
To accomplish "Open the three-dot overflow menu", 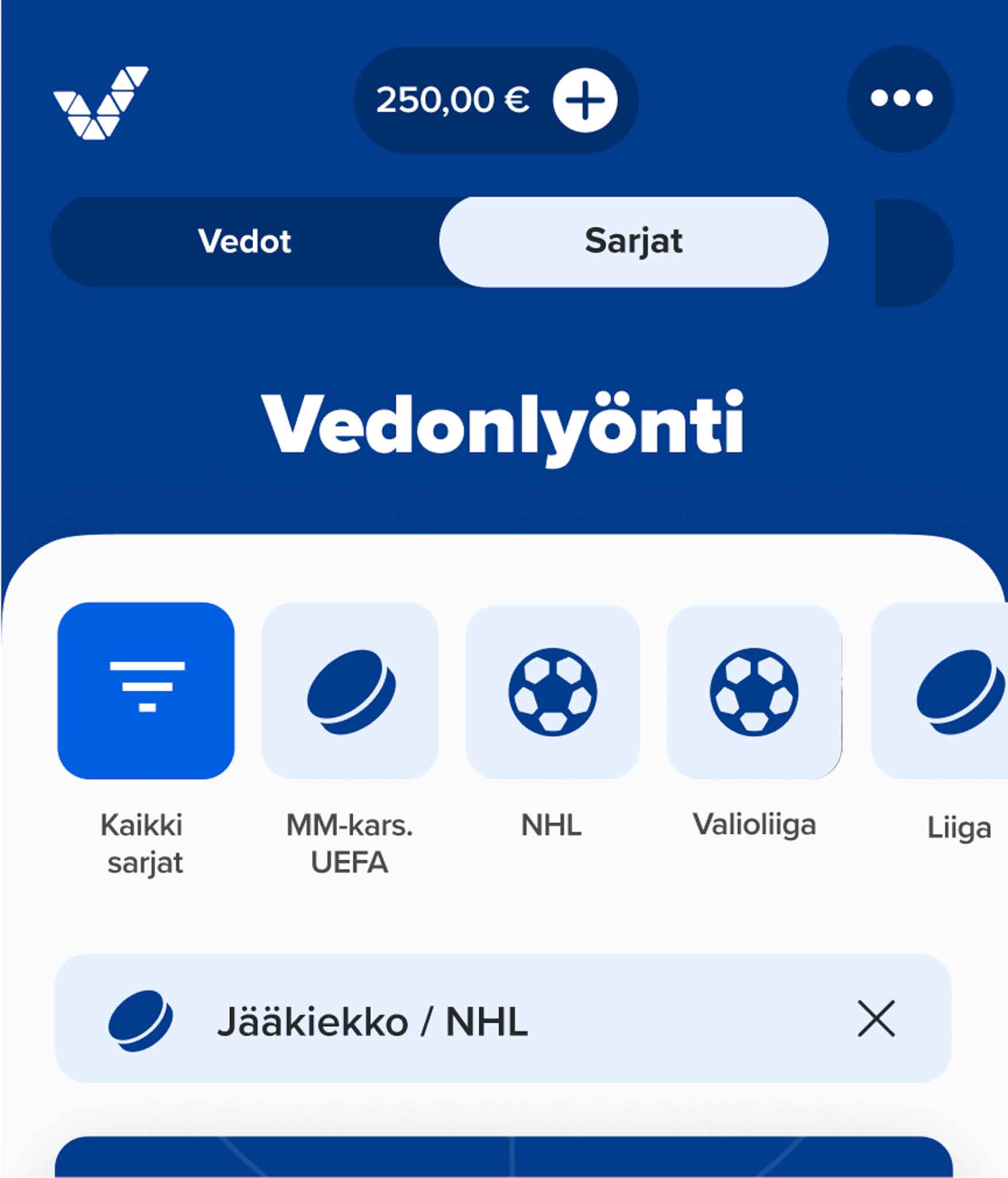I will [x=900, y=99].
